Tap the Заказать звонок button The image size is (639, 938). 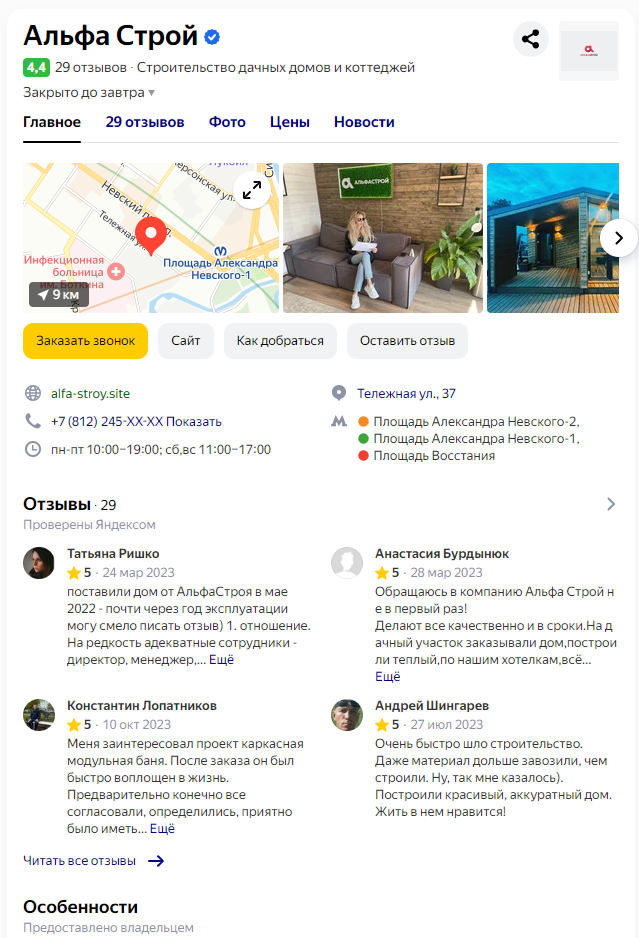coord(85,341)
